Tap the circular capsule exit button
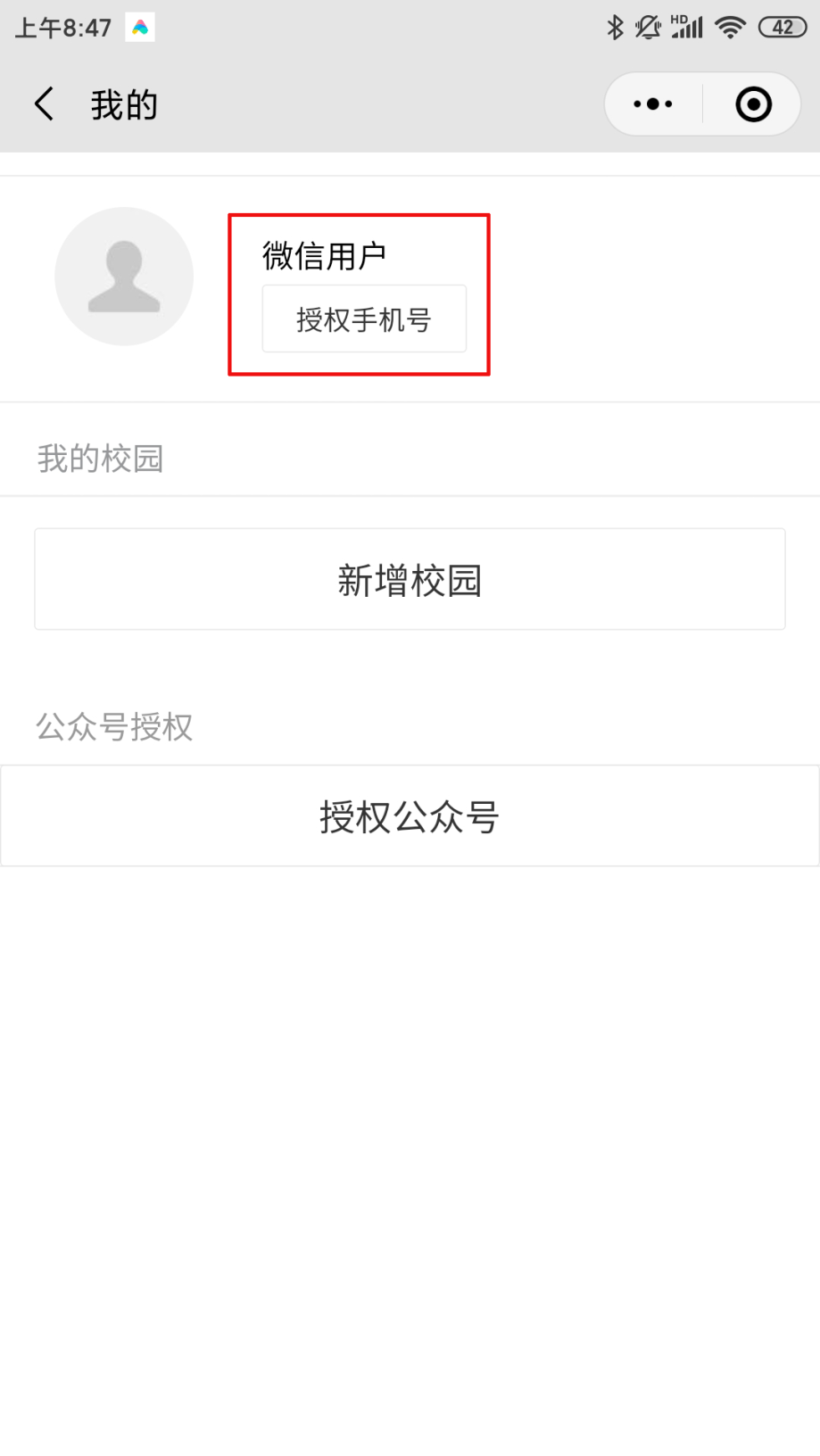820x1456 pixels. tap(752, 103)
